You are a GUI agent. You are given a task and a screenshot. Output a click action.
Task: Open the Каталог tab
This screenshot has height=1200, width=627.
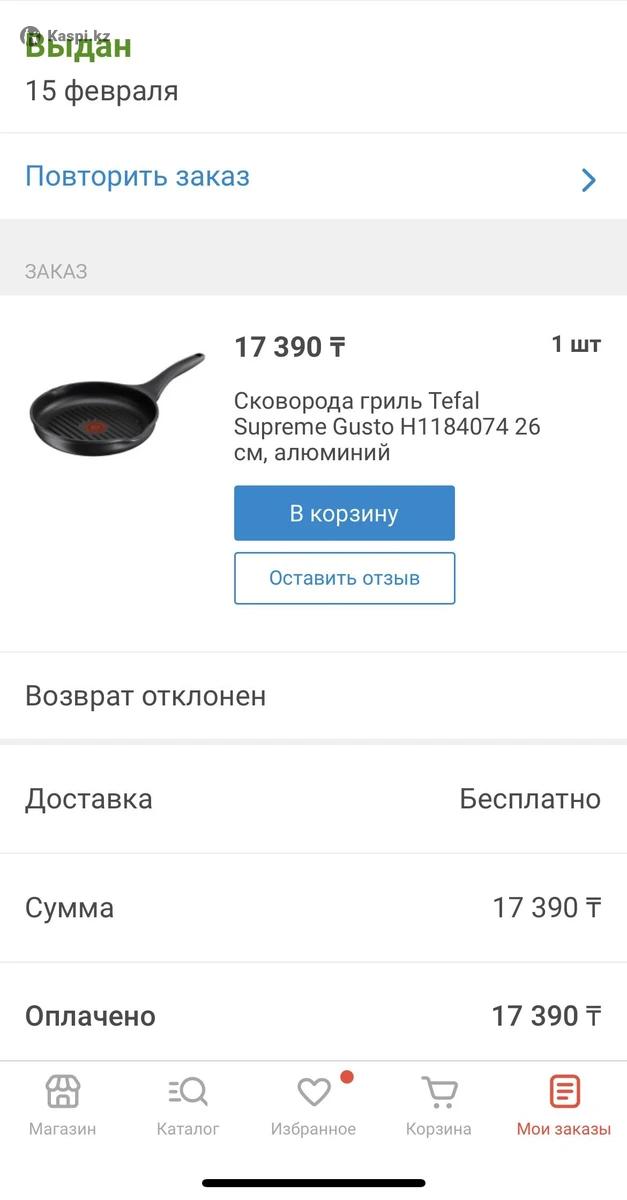point(188,1105)
